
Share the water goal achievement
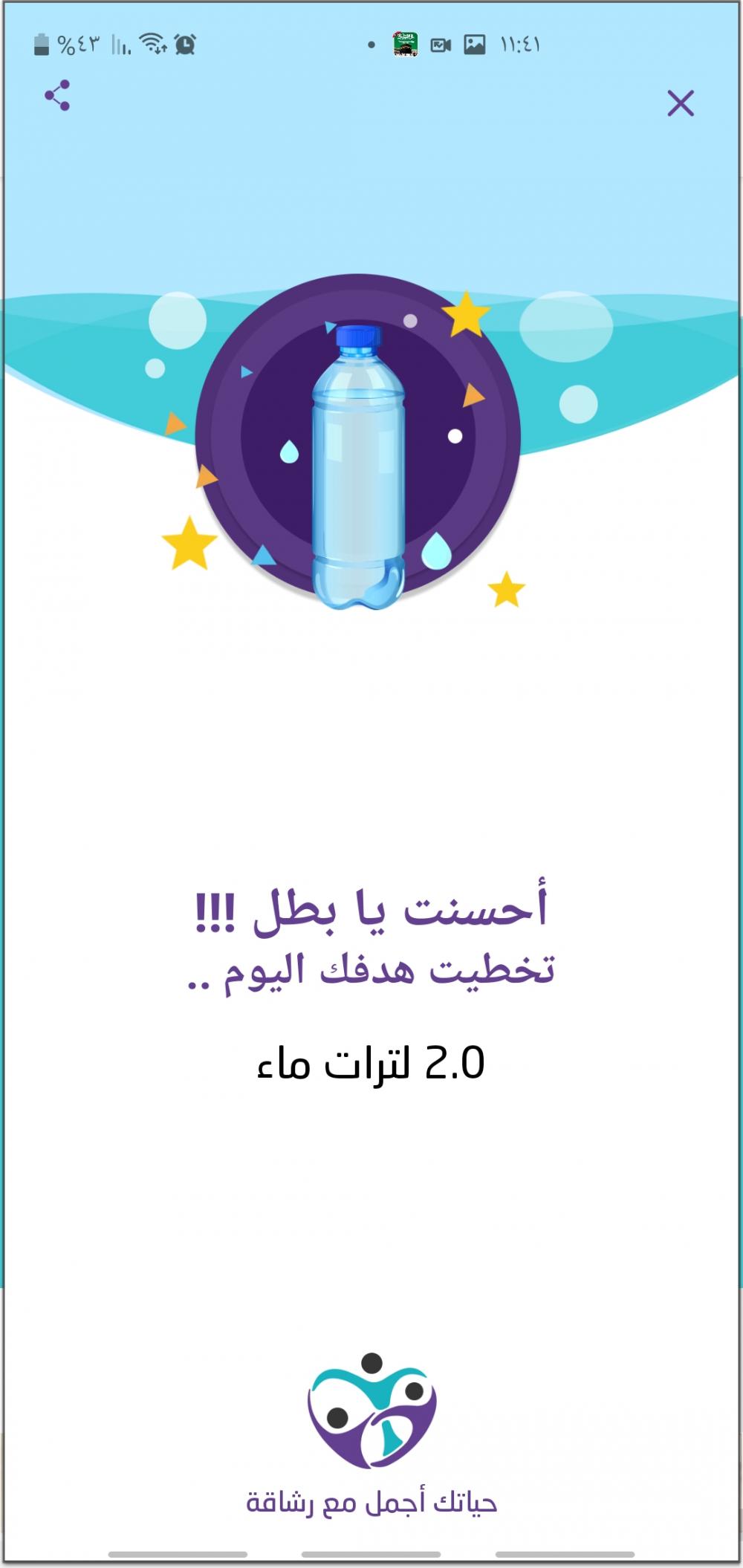click(57, 96)
